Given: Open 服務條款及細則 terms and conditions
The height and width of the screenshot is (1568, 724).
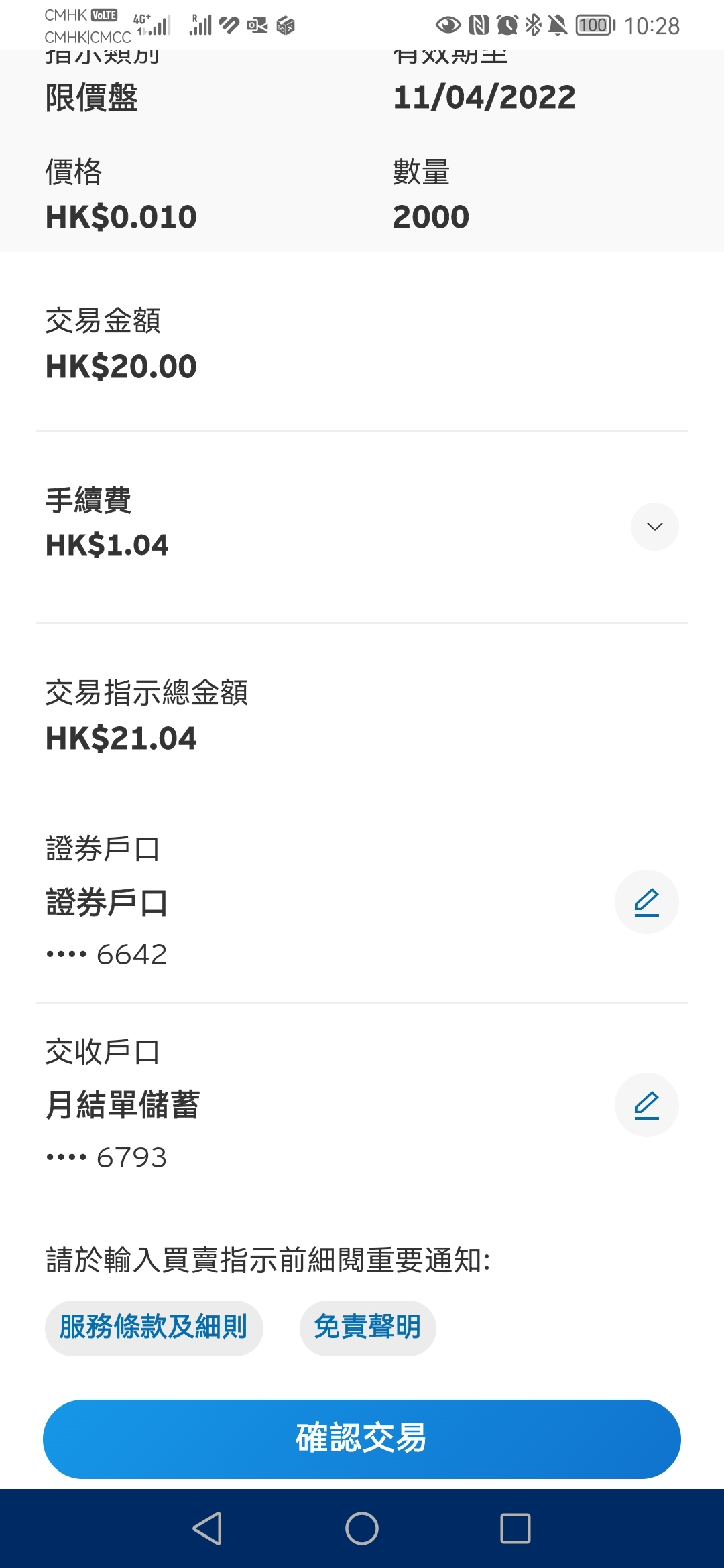Looking at the screenshot, I should 154,1327.
